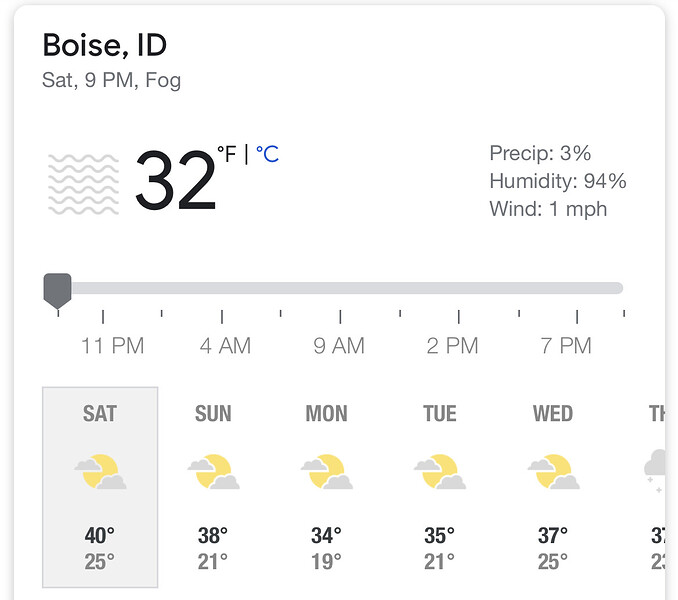Select the partially visible Thursday forecast

coord(656,487)
